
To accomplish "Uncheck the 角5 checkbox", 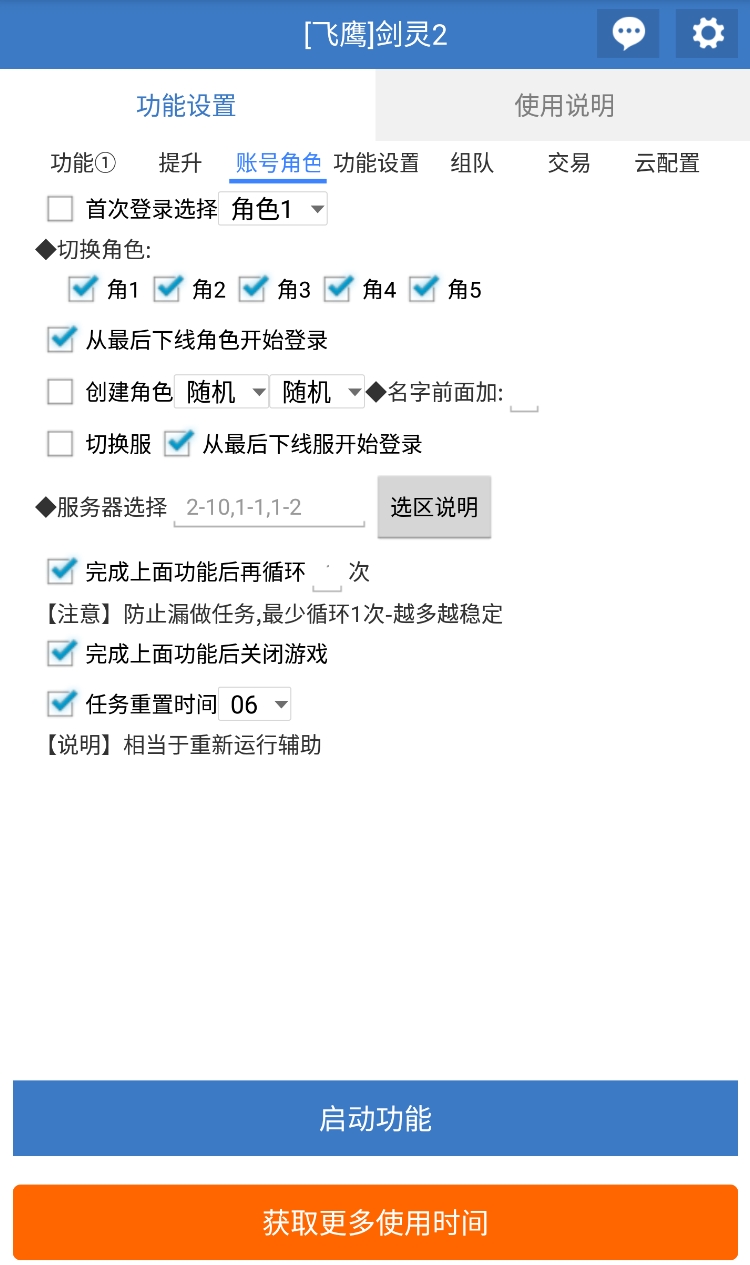I will (424, 289).
